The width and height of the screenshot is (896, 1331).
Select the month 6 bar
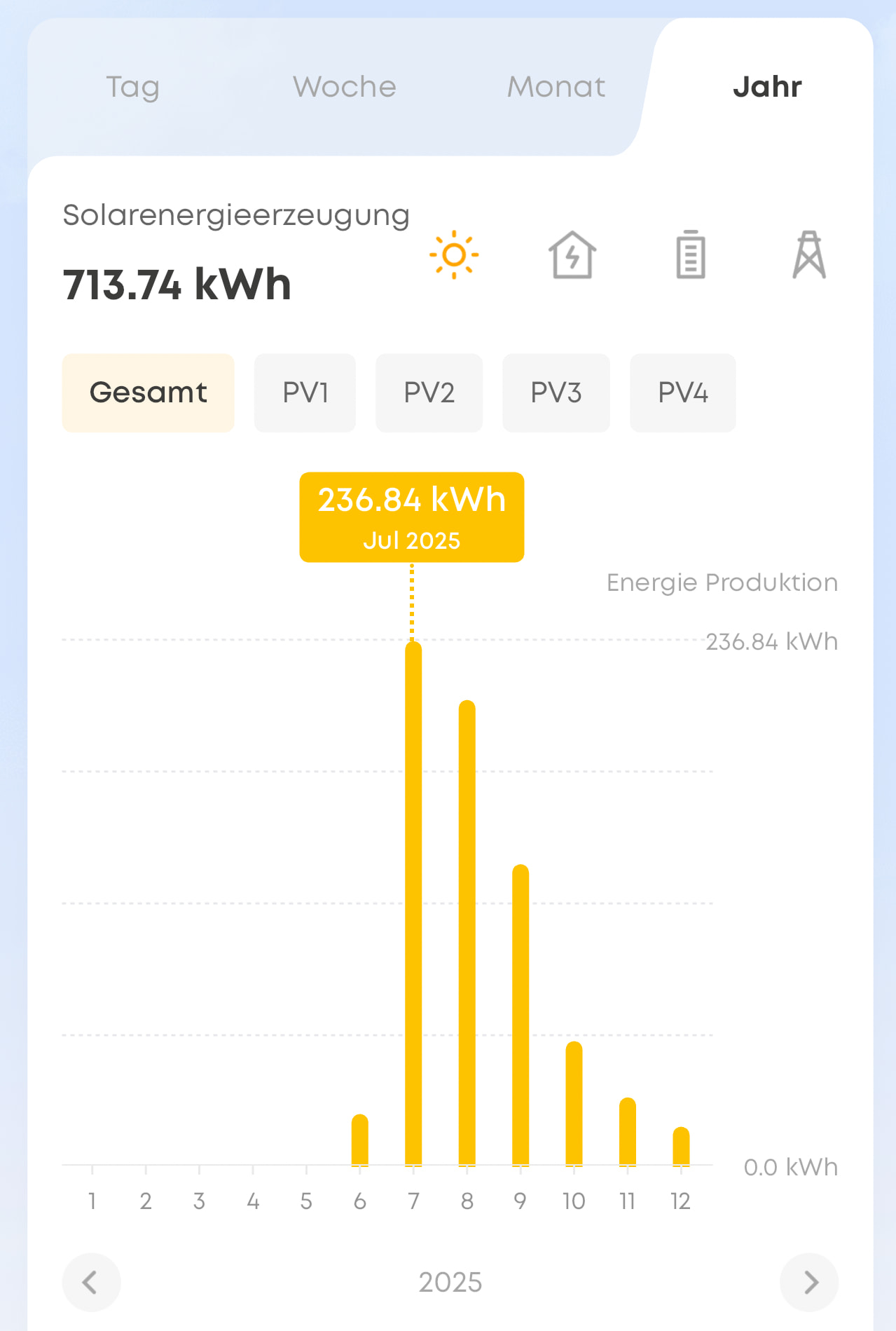click(x=360, y=1140)
